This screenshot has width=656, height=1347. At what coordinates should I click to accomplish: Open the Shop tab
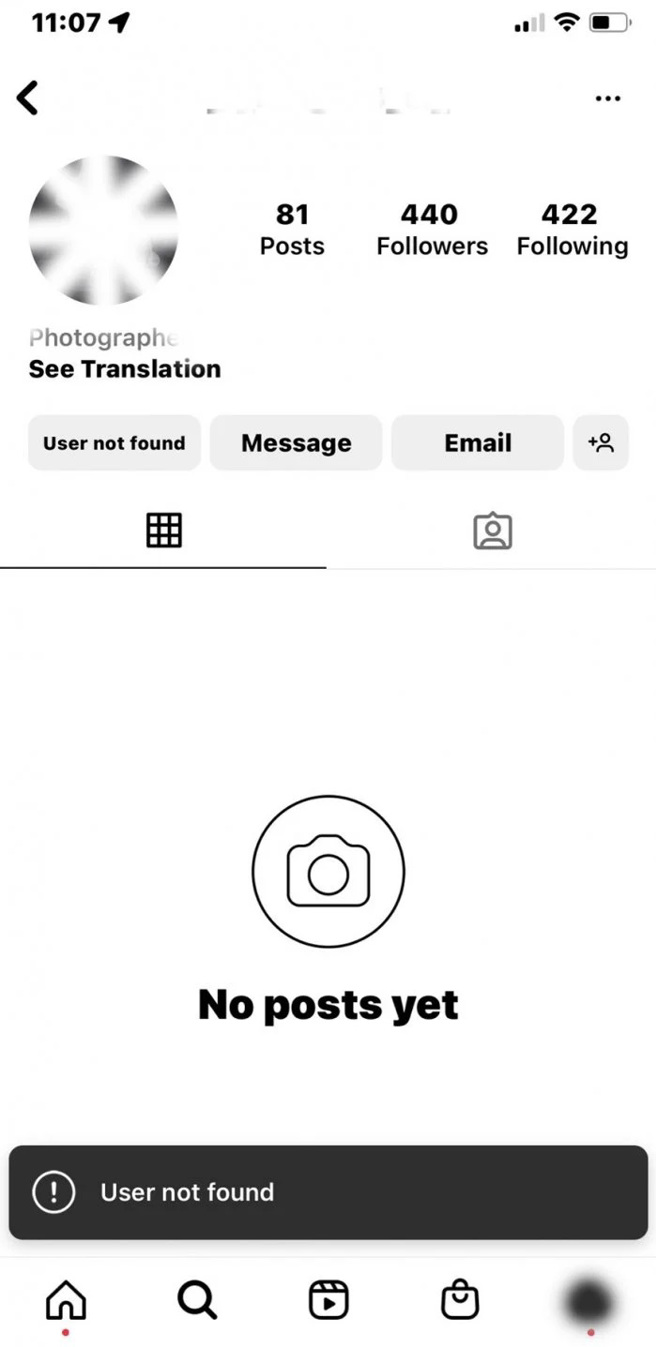460,1300
